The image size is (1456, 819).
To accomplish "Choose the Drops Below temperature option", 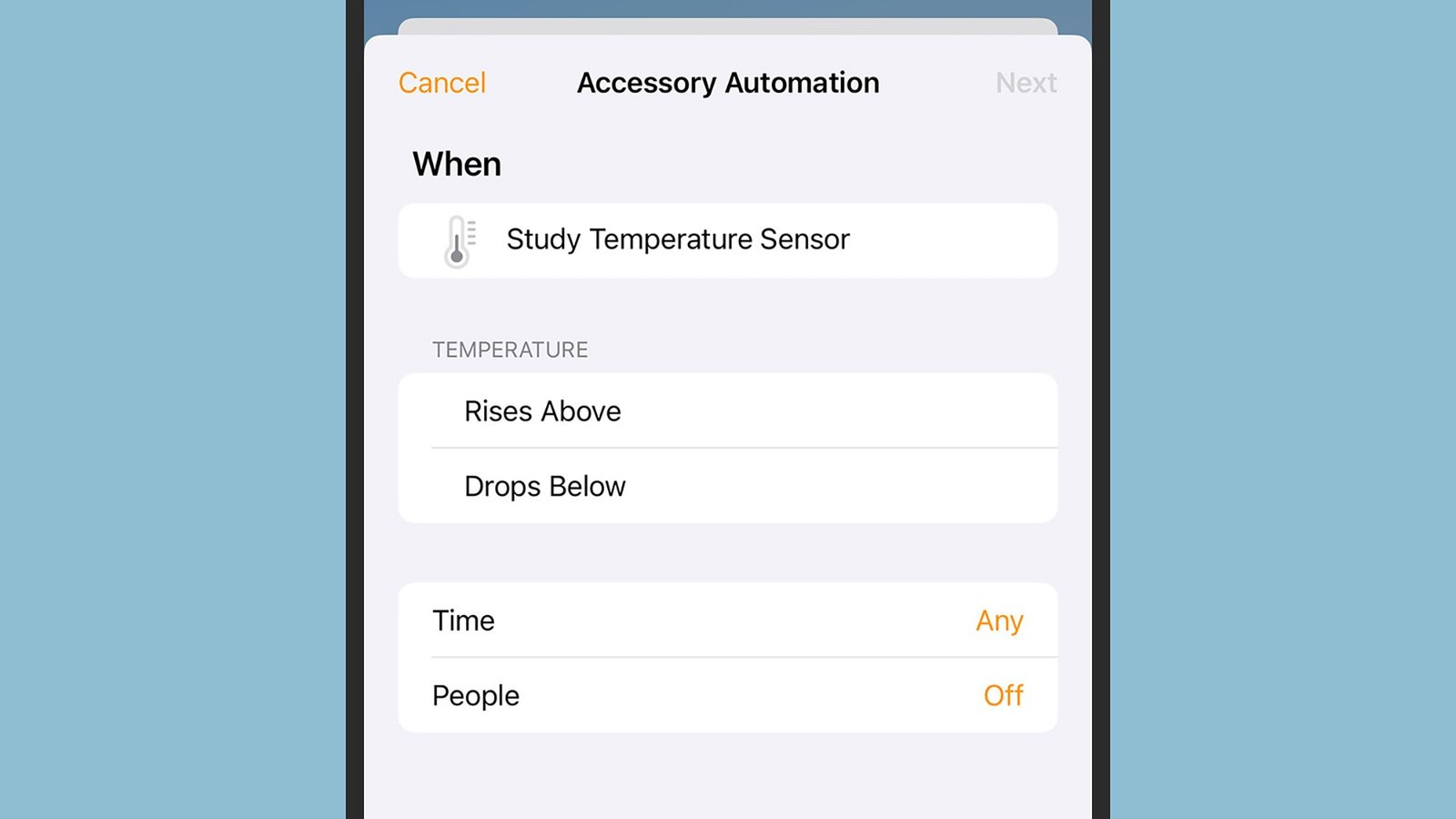I will [726, 487].
